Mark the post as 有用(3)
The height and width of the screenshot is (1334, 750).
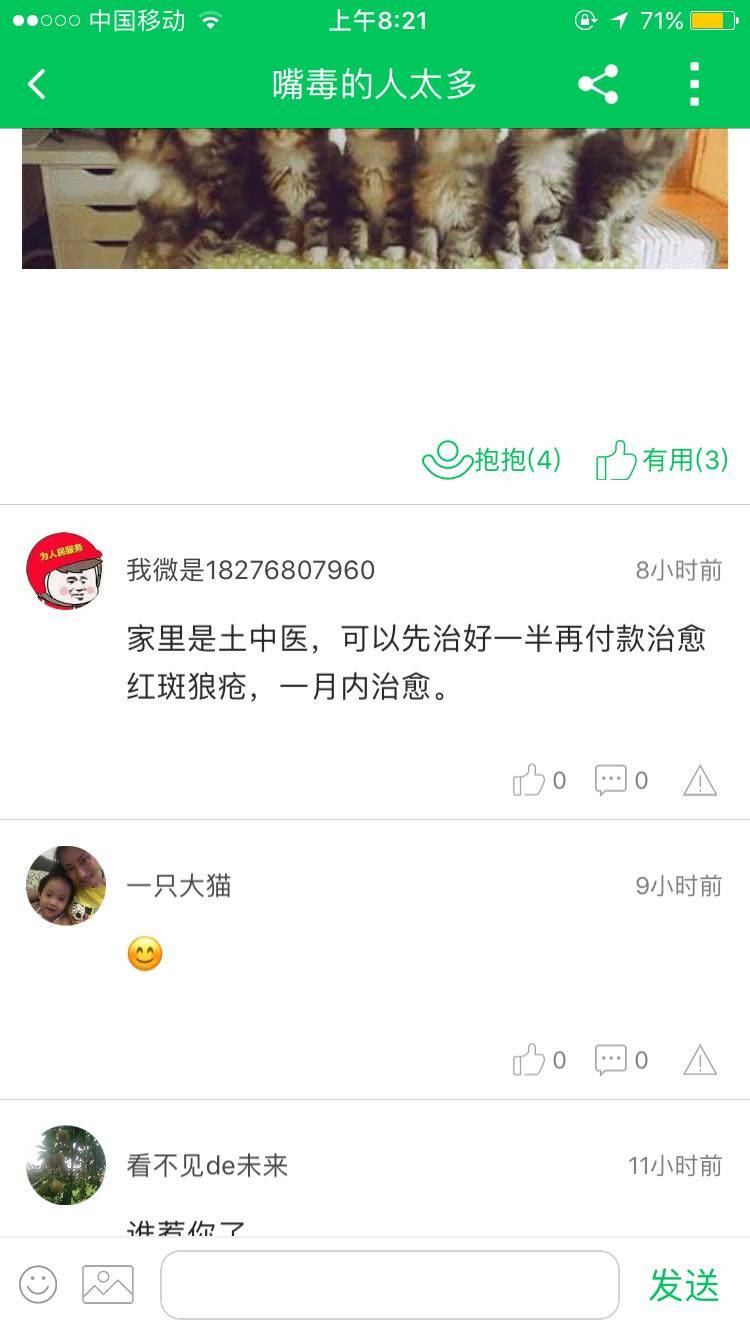tap(662, 460)
